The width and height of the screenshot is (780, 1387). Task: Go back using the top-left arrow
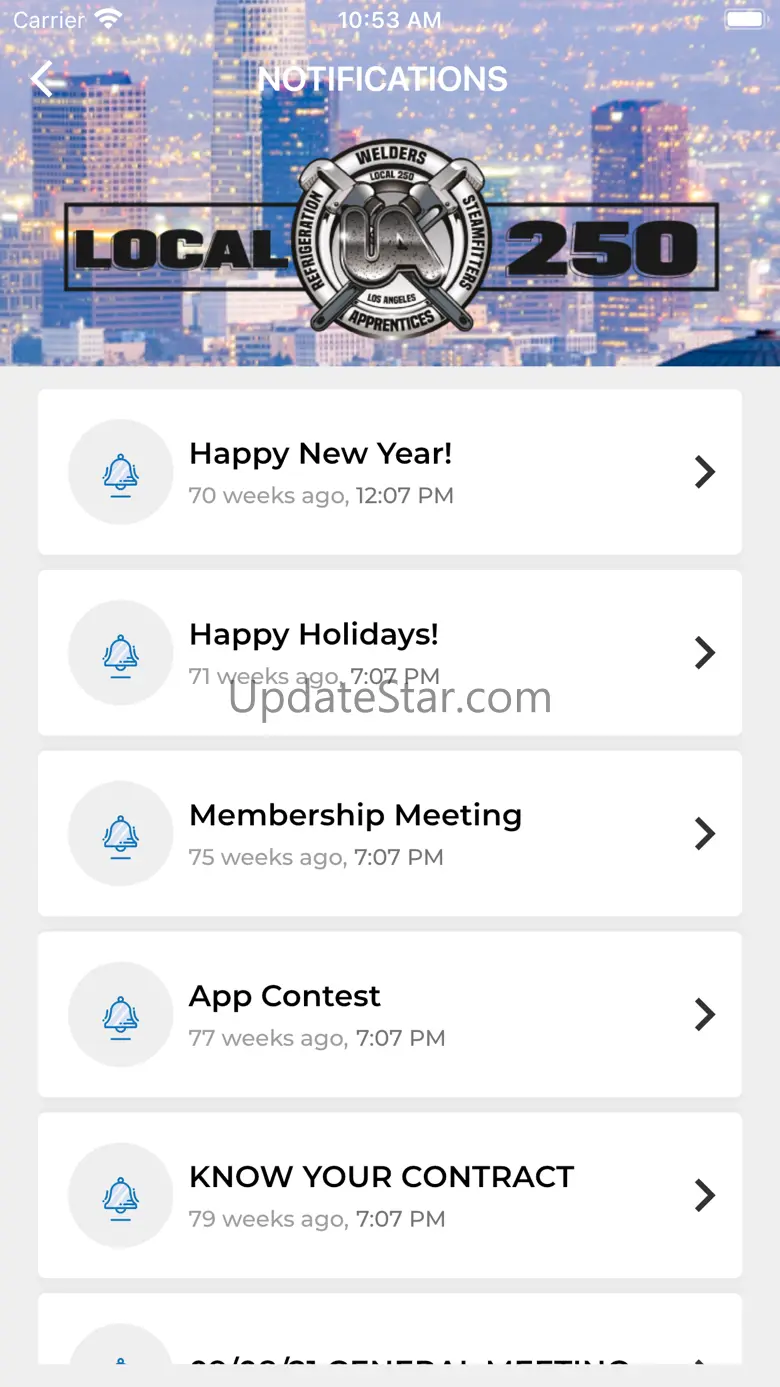[x=42, y=79]
